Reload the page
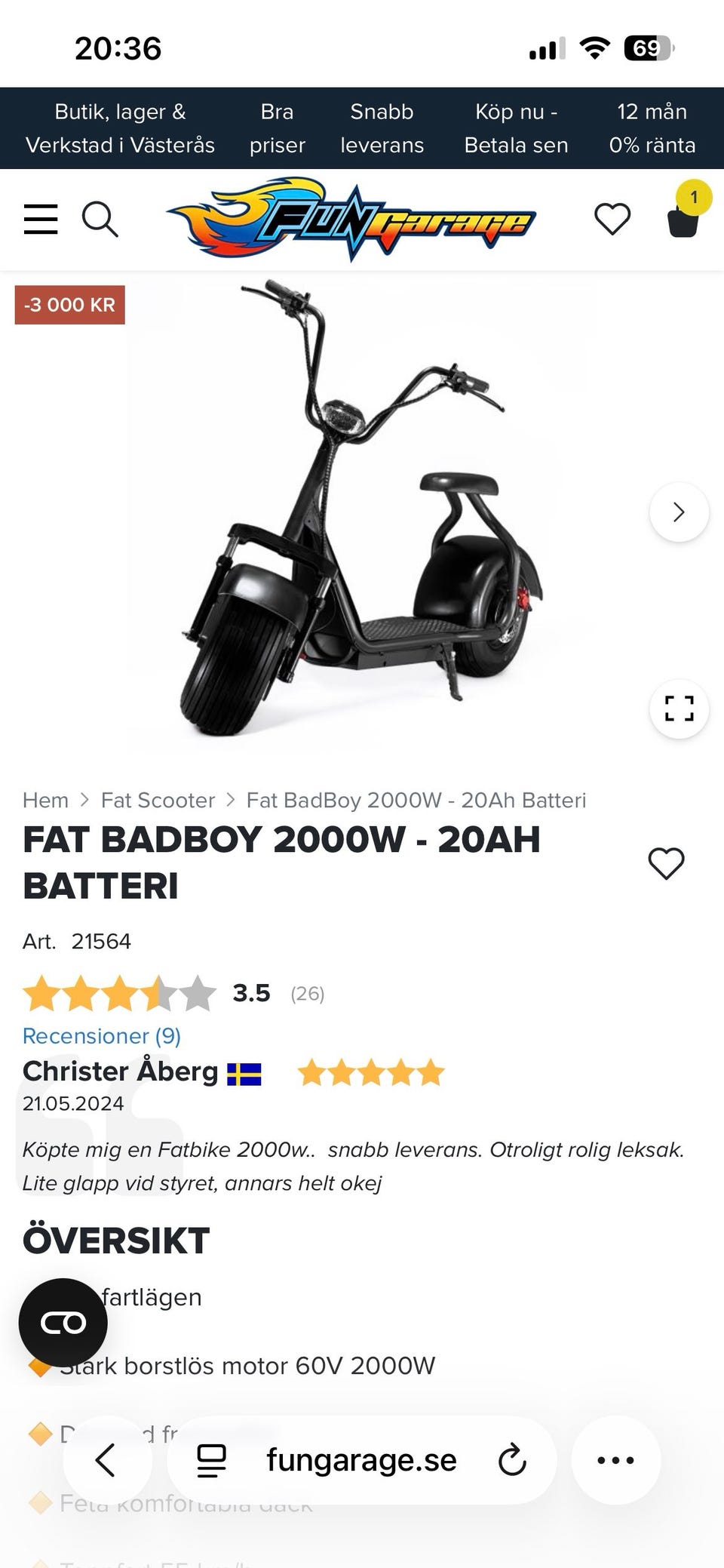Image resolution: width=724 pixels, height=1568 pixels. click(x=512, y=1460)
